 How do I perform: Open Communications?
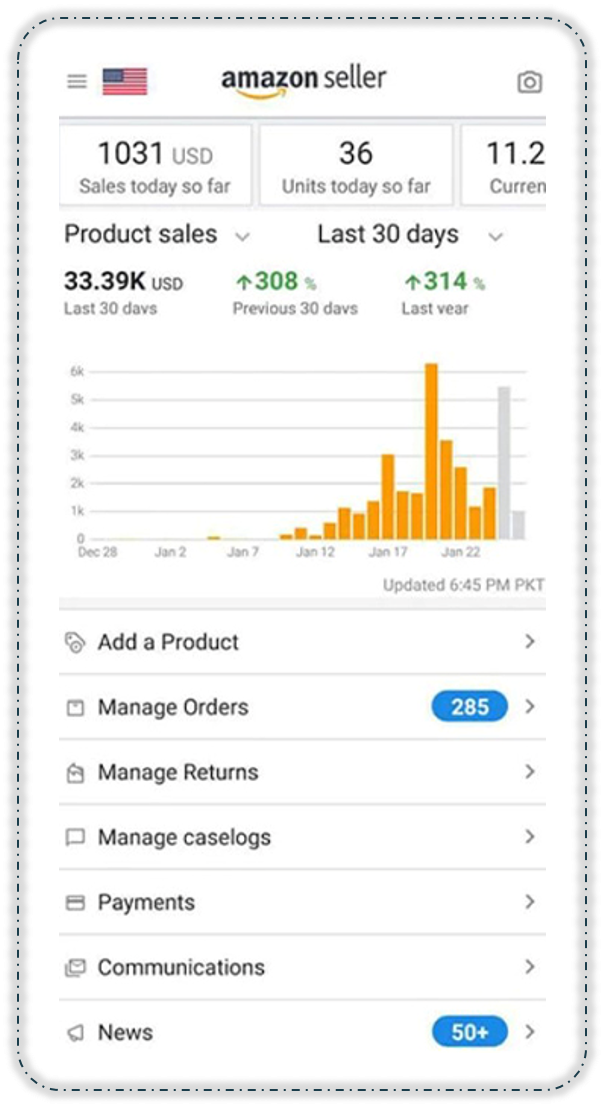300,967
